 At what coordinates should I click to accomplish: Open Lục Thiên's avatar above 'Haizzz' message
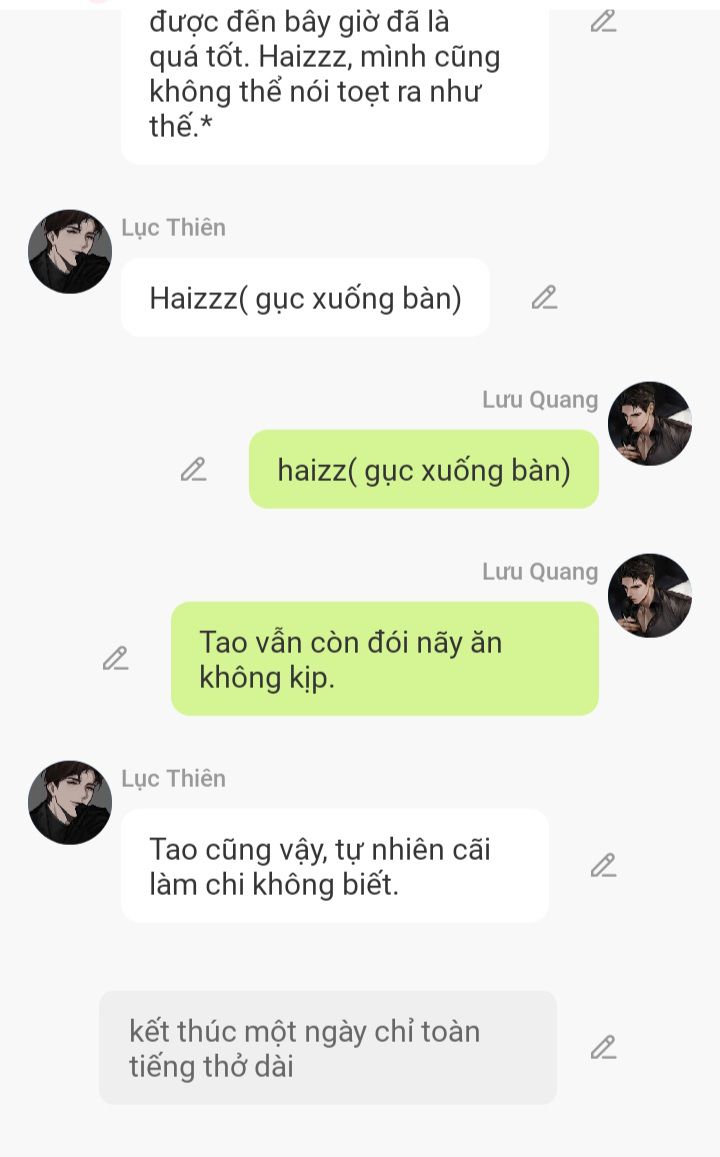[70, 252]
